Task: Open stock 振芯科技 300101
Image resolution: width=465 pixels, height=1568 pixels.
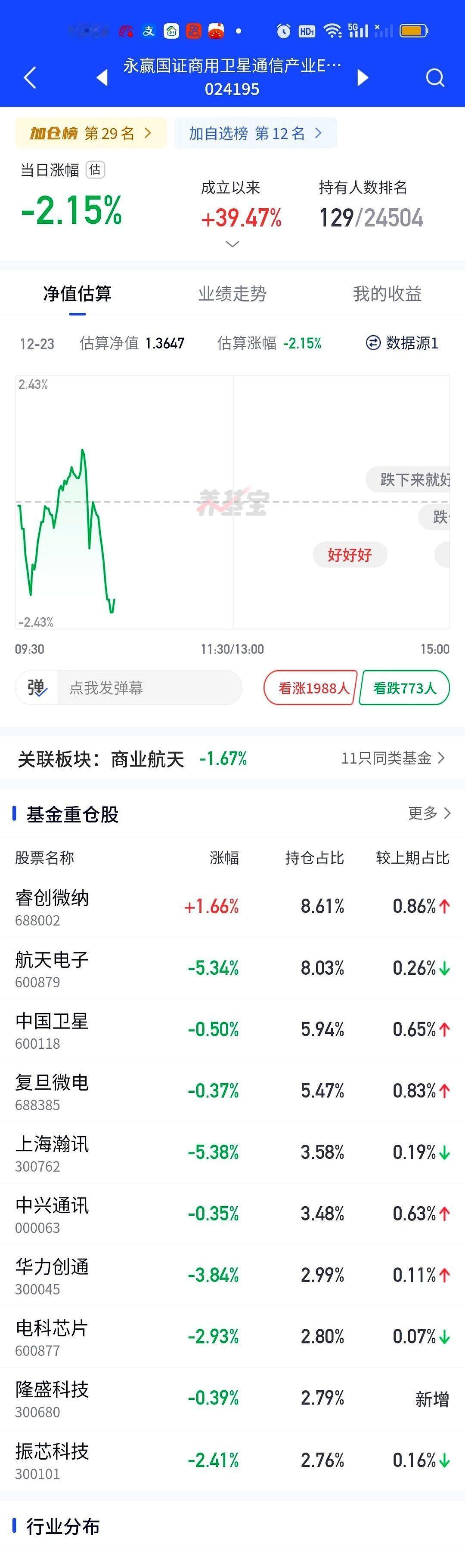Action: point(232,1460)
